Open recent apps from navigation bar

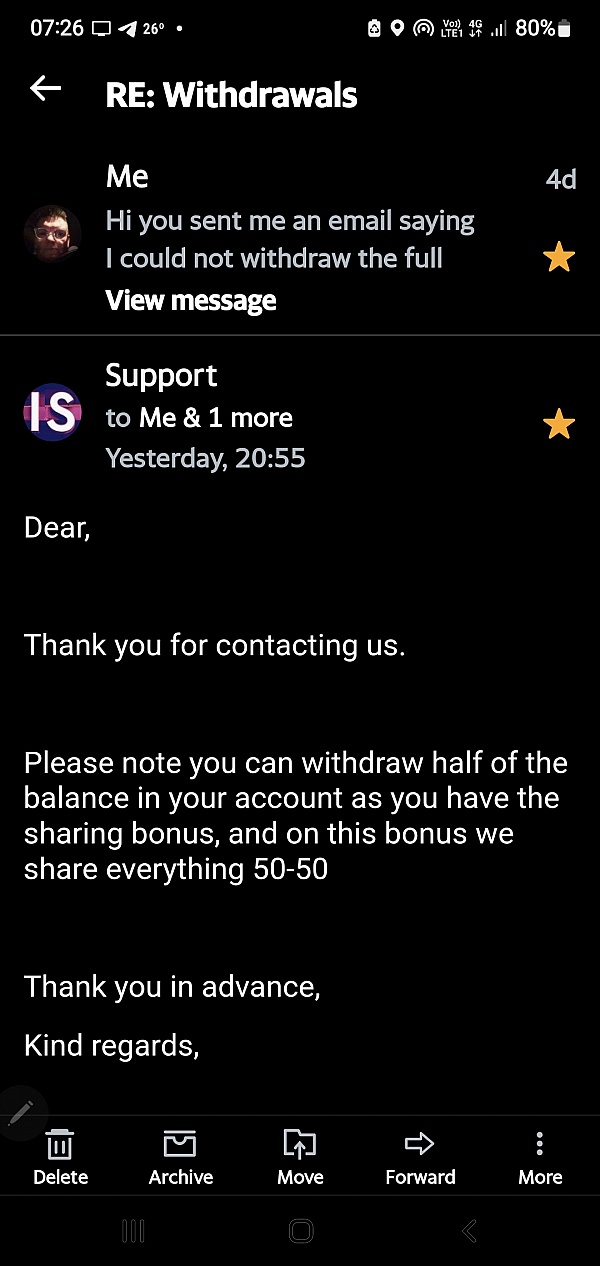[x=132, y=1231]
